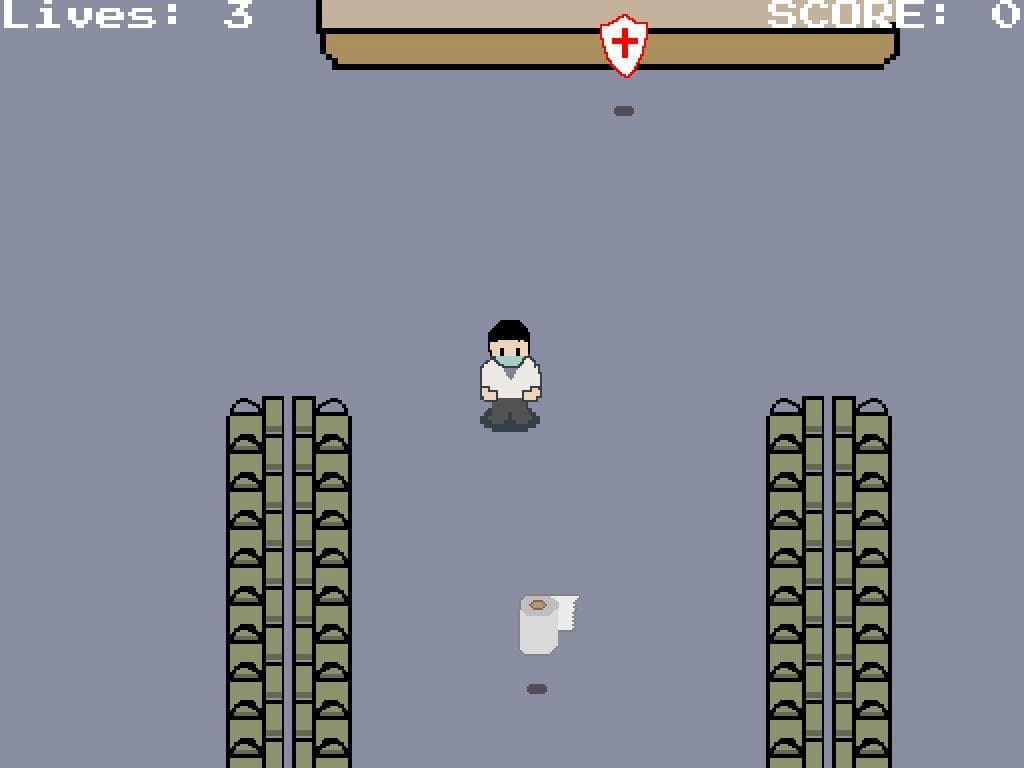Screen dimensions: 1024x768
Task: Tap the toilet paper roll pickup
Action: (549, 624)
